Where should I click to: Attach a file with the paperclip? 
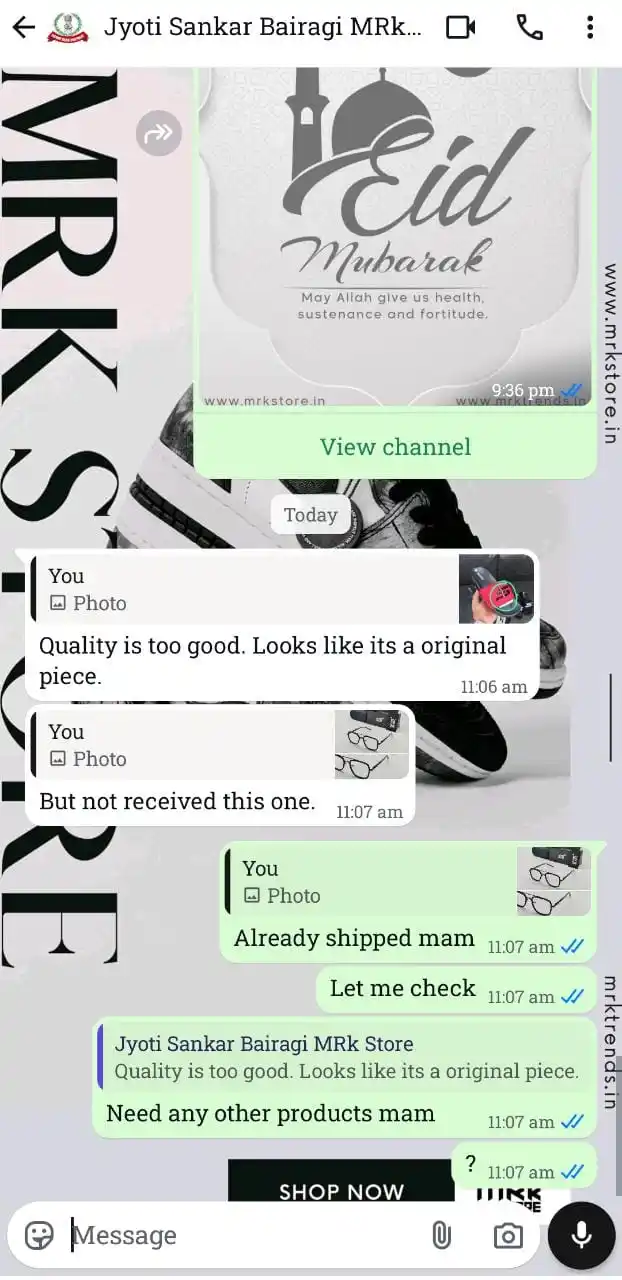coord(441,1236)
